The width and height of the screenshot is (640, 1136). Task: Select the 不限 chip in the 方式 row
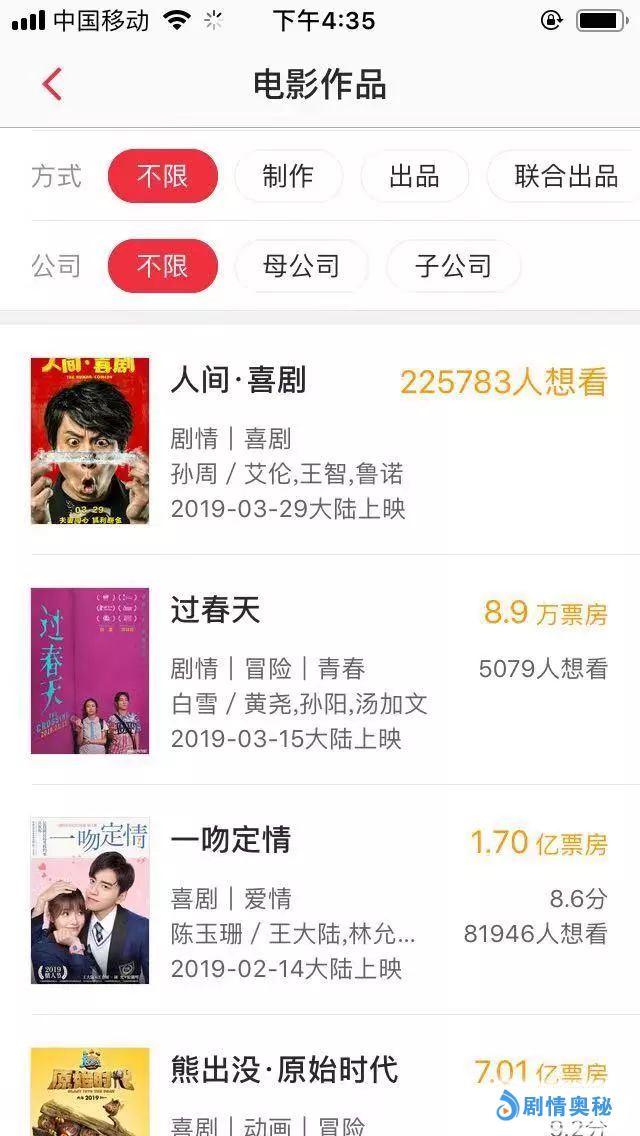click(163, 177)
